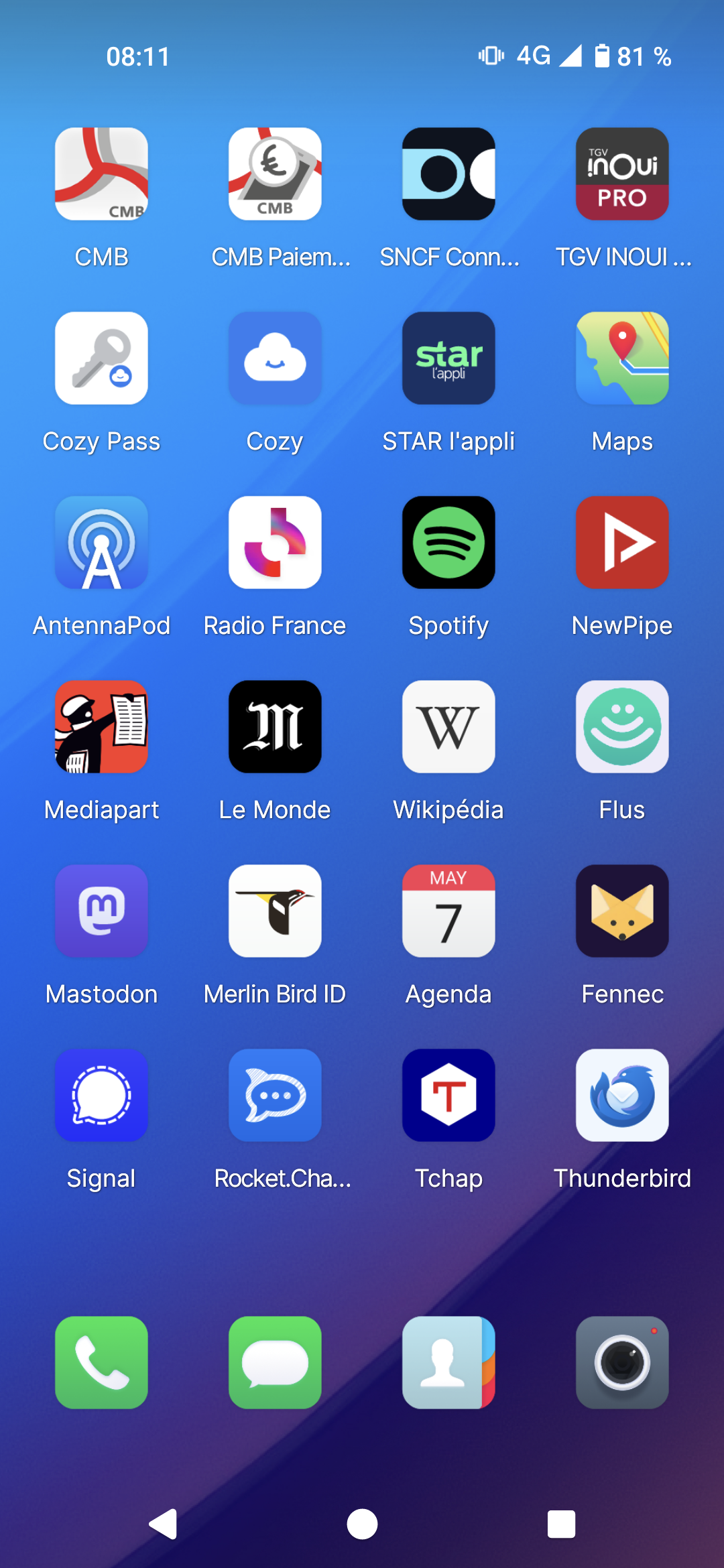Open the CMB banking app
Image resolution: width=724 pixels, height=1568 pixels.
tap(101, 174)
